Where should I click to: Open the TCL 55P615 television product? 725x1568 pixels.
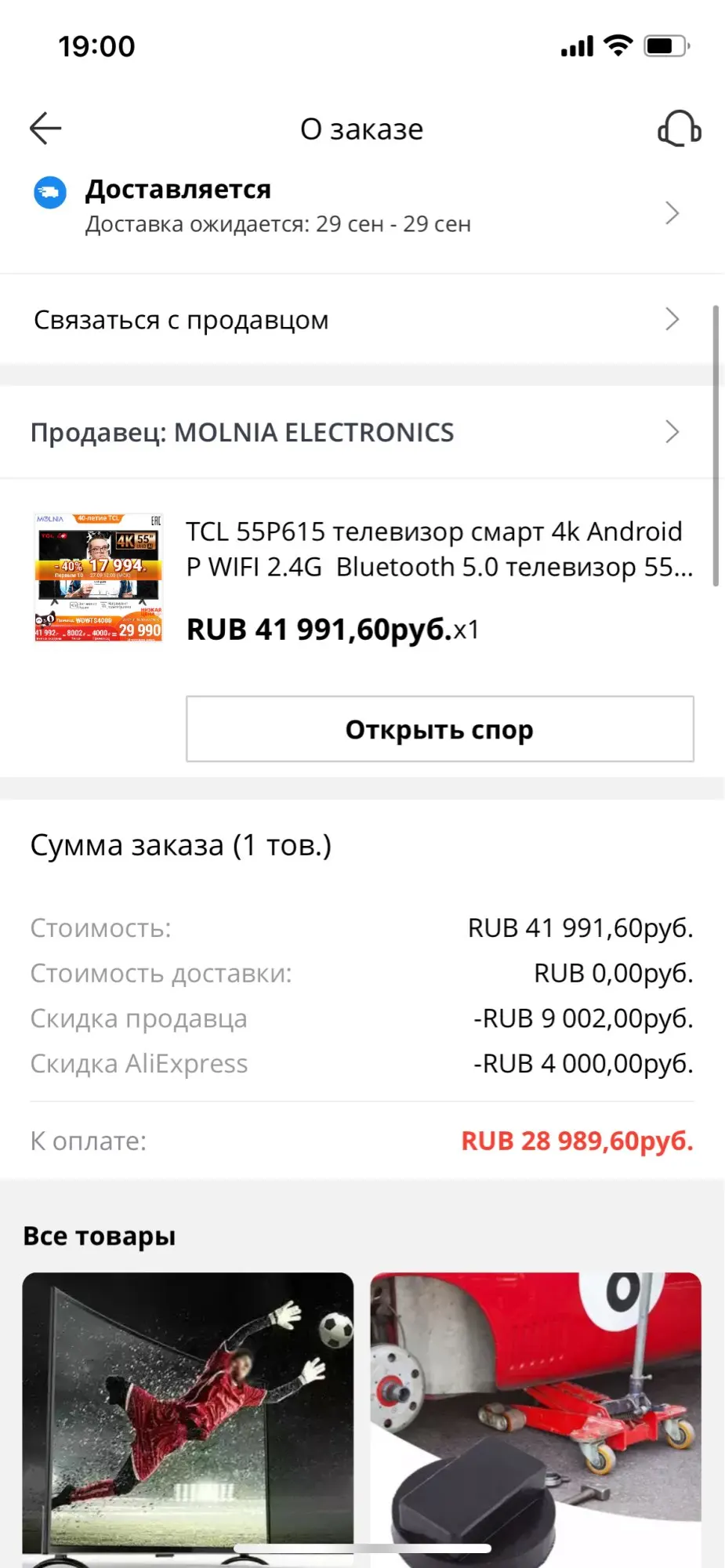coord(437,549)
